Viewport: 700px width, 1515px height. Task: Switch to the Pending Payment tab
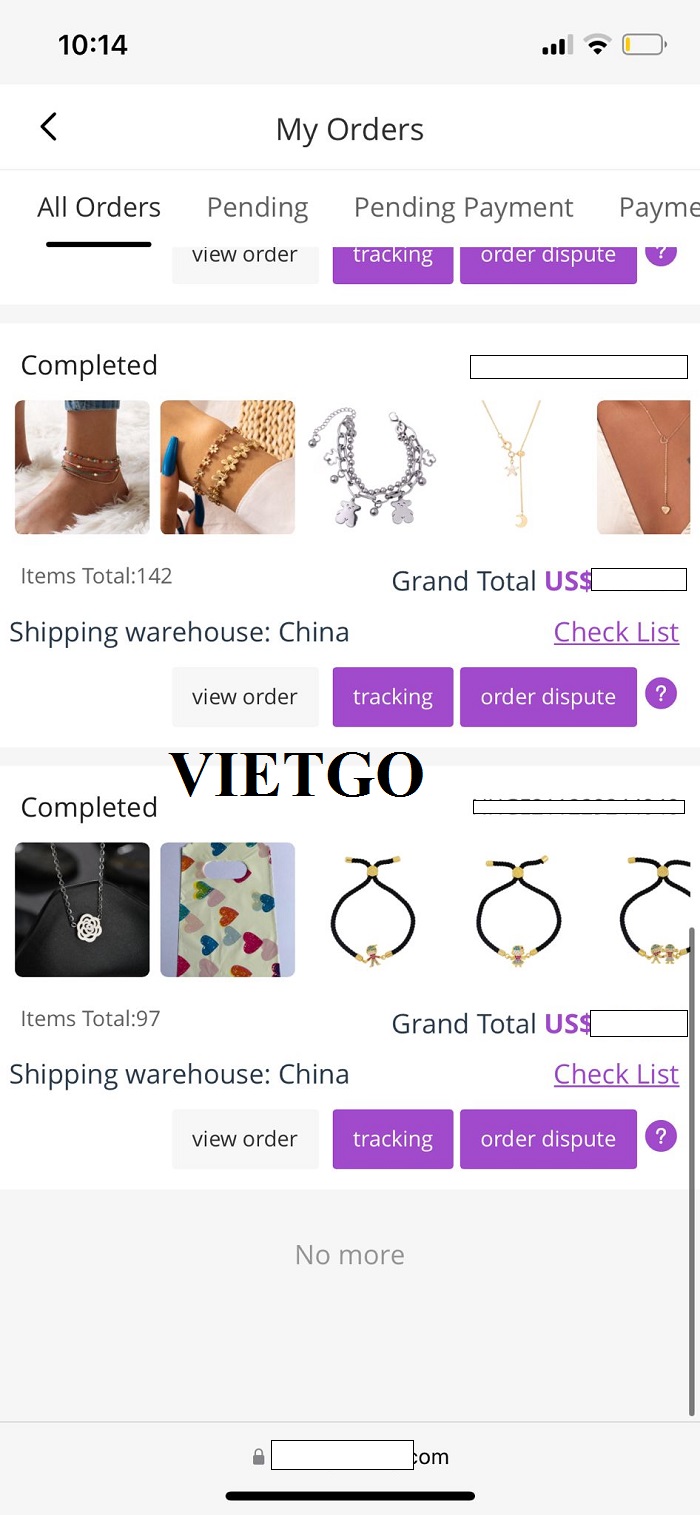463,207
